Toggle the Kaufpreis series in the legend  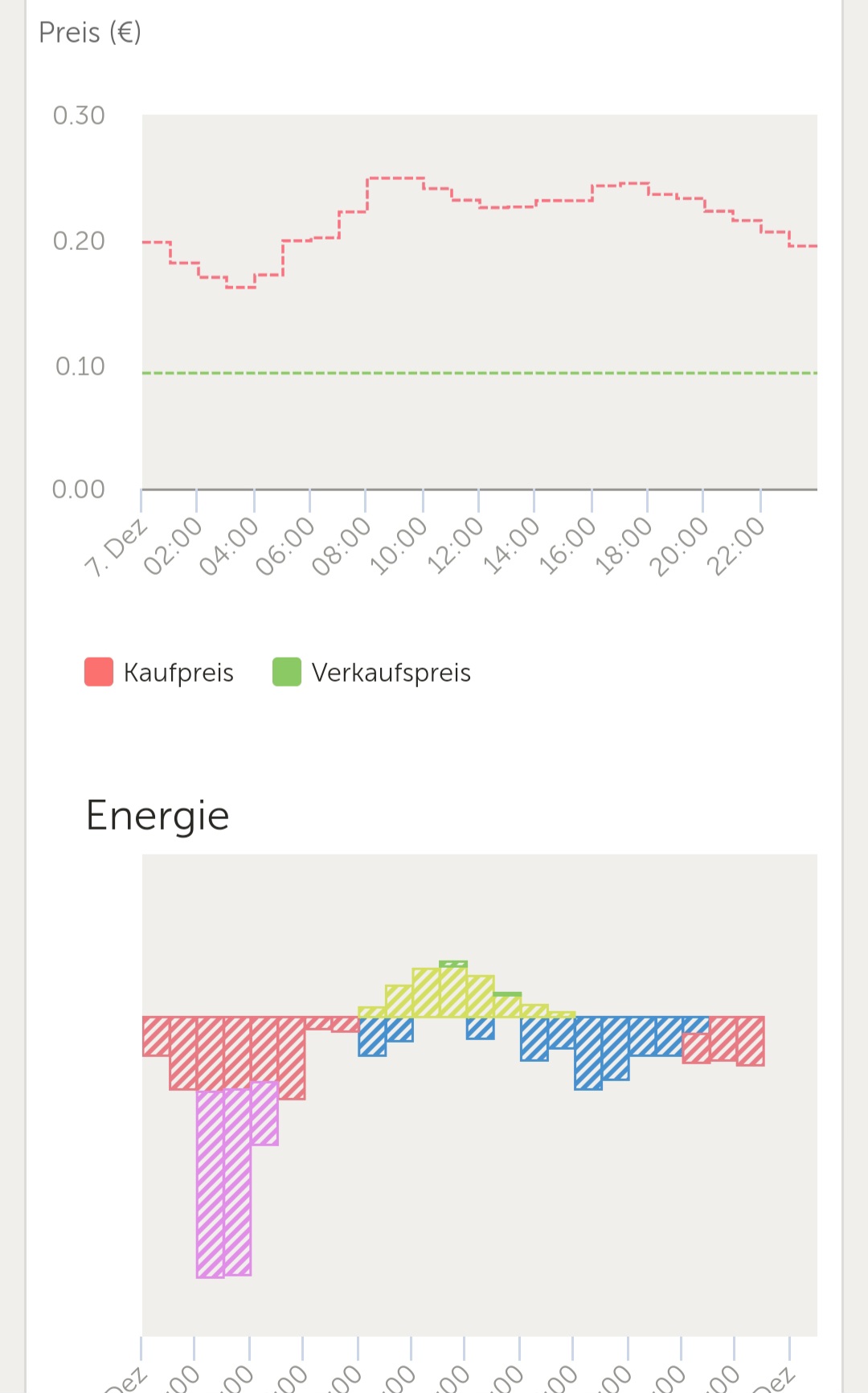coord(160,672)
